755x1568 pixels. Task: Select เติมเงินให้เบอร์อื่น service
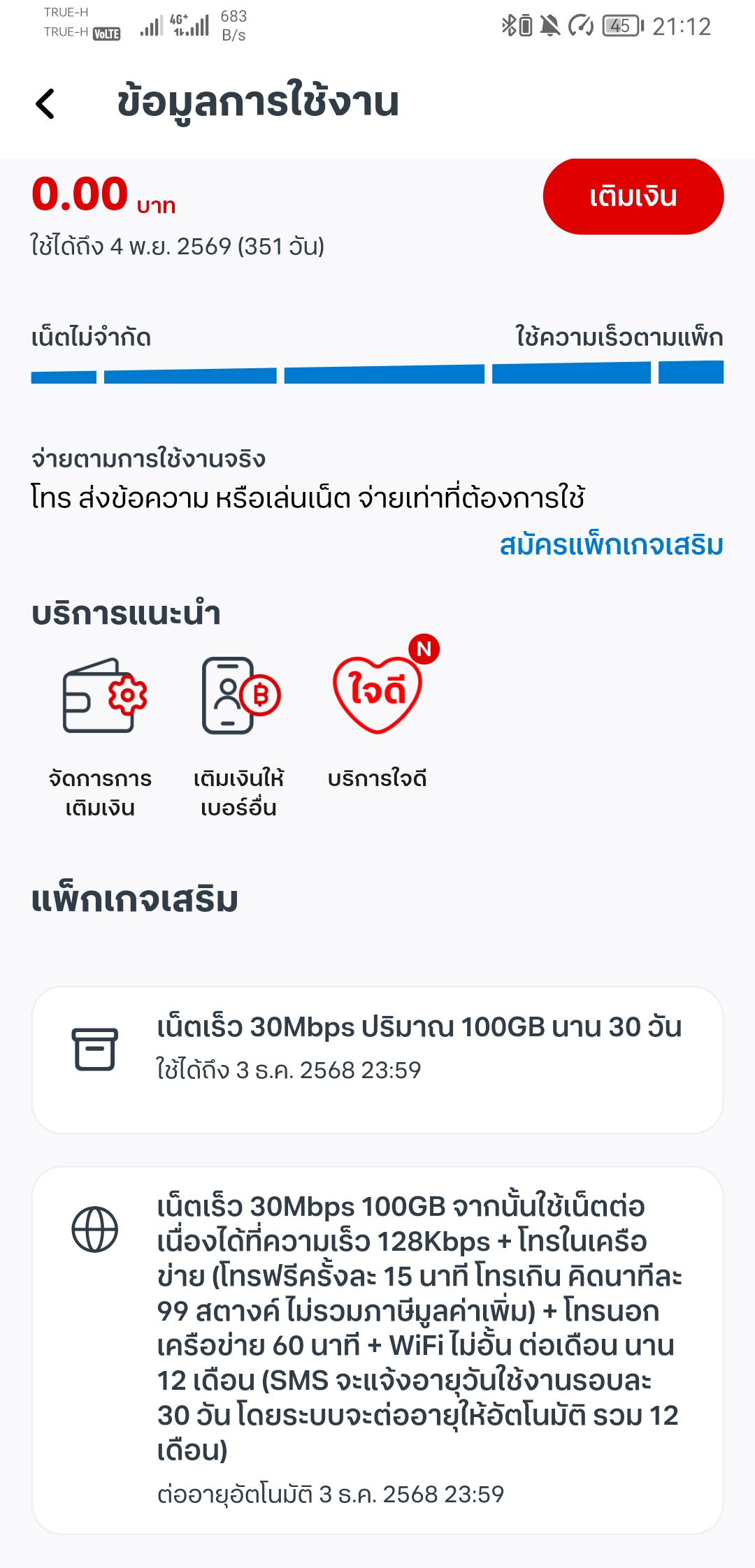[x=238, y=737]
